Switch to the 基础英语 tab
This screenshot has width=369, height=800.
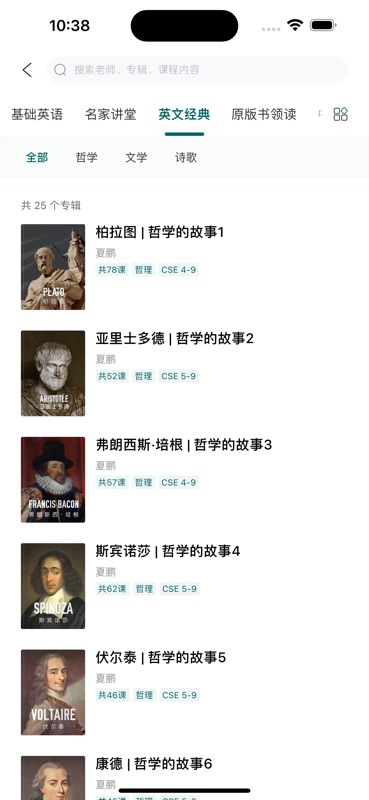click(x=37, y=114)
